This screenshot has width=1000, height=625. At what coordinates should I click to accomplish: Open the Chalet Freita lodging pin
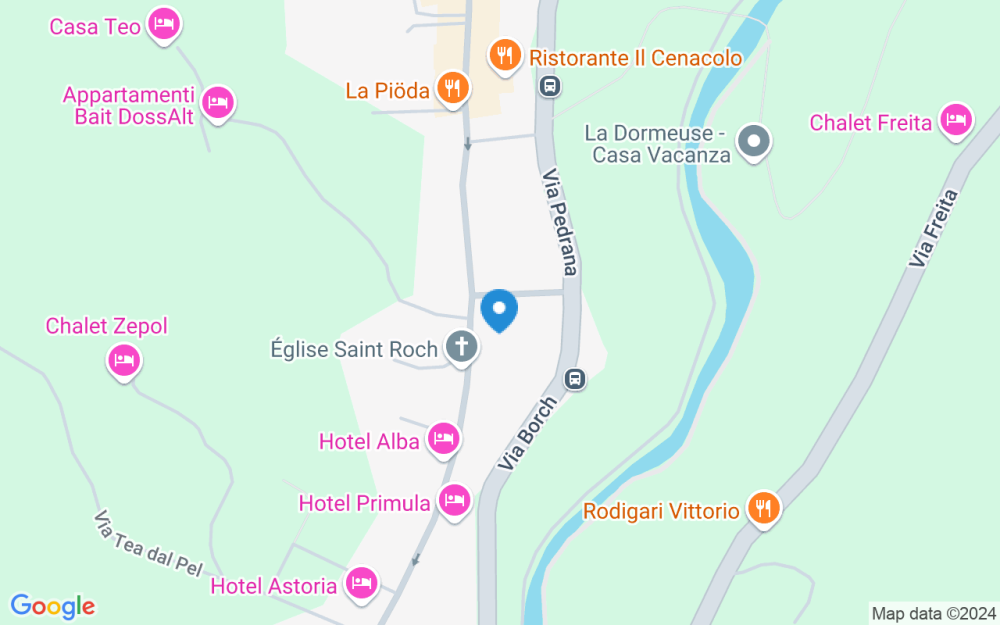click(x=956, y=121)
